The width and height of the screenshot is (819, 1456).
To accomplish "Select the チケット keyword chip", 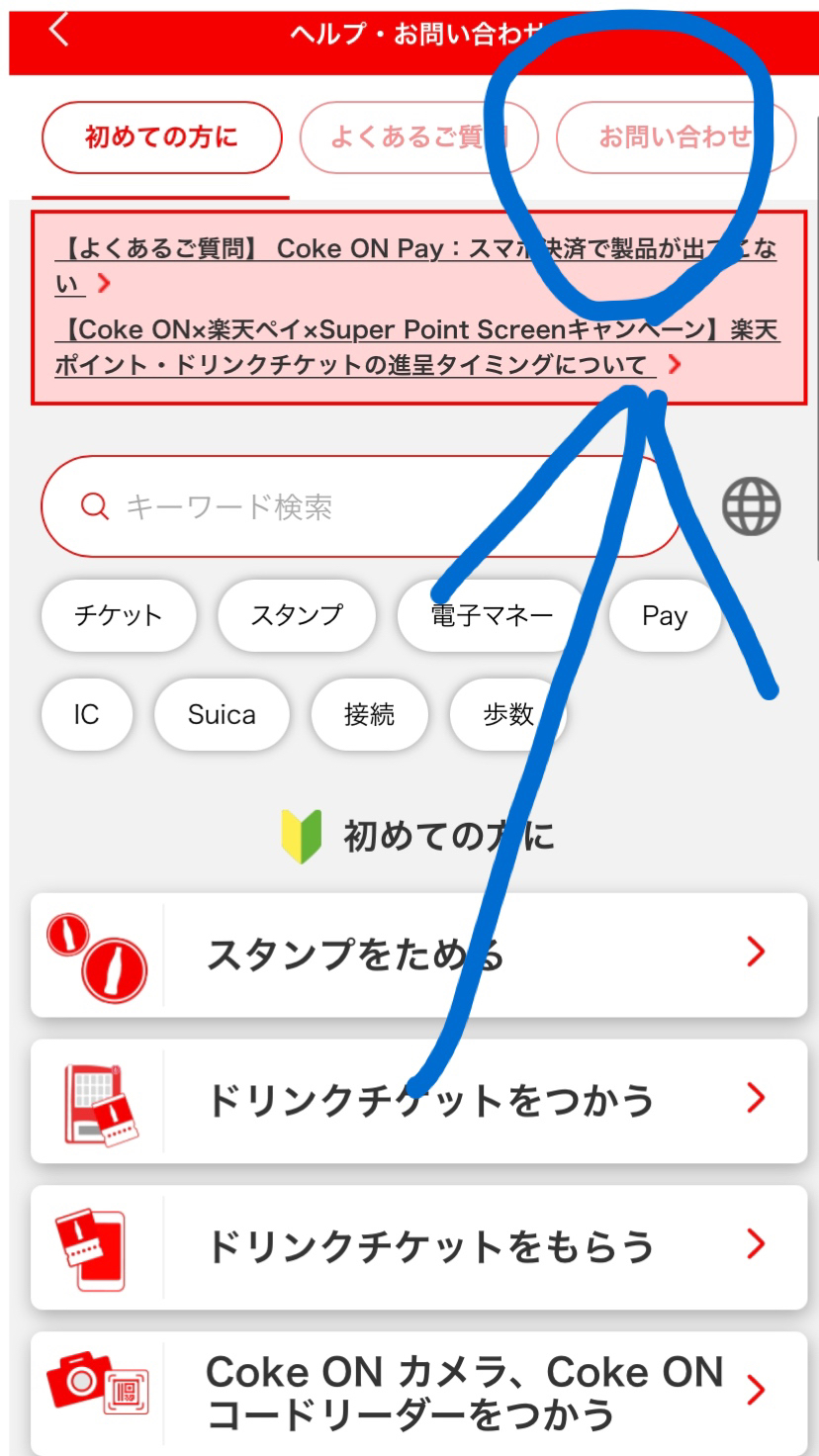I will (118, 615).
